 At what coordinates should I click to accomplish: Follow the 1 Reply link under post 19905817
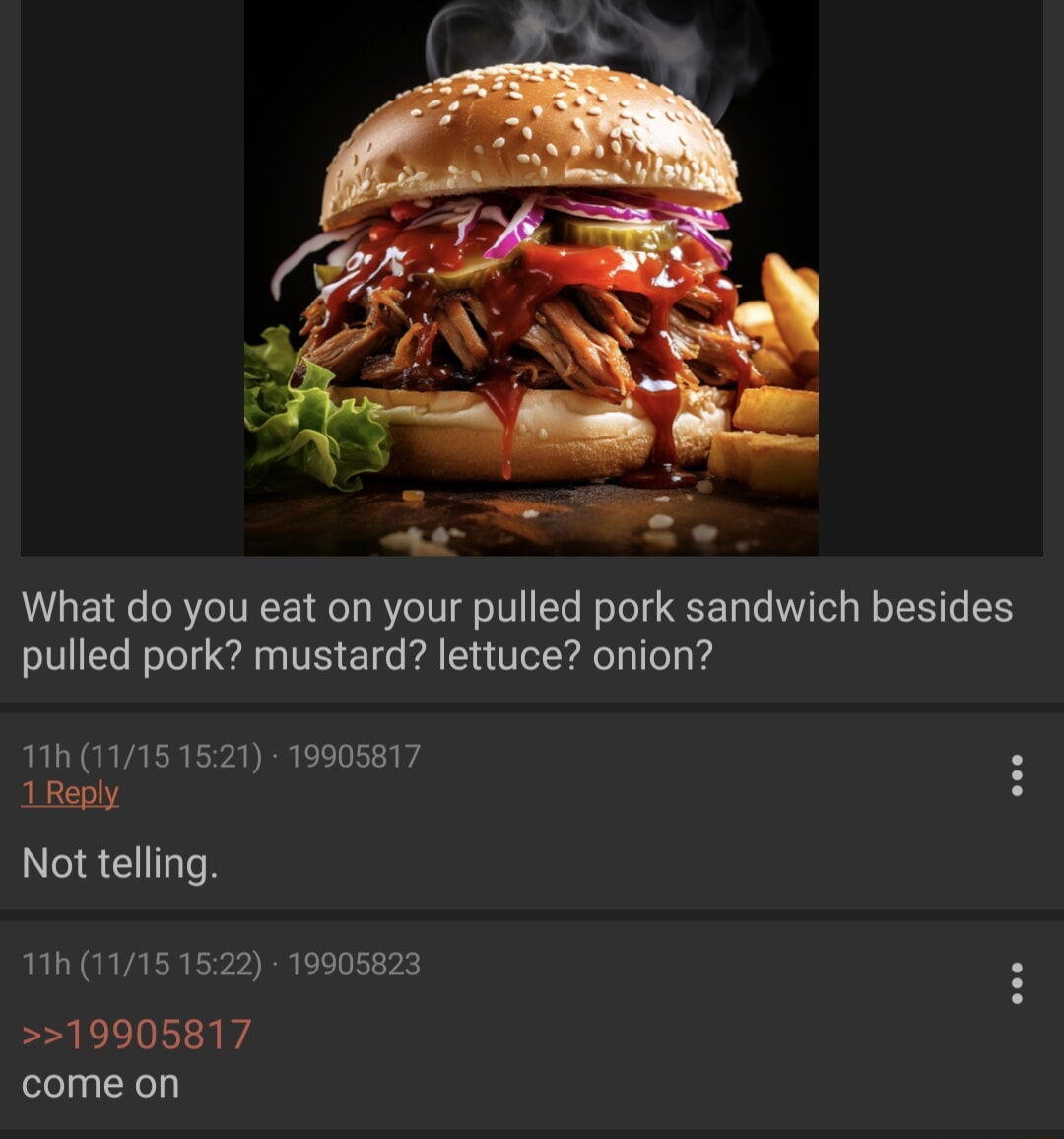pos(69,792)
